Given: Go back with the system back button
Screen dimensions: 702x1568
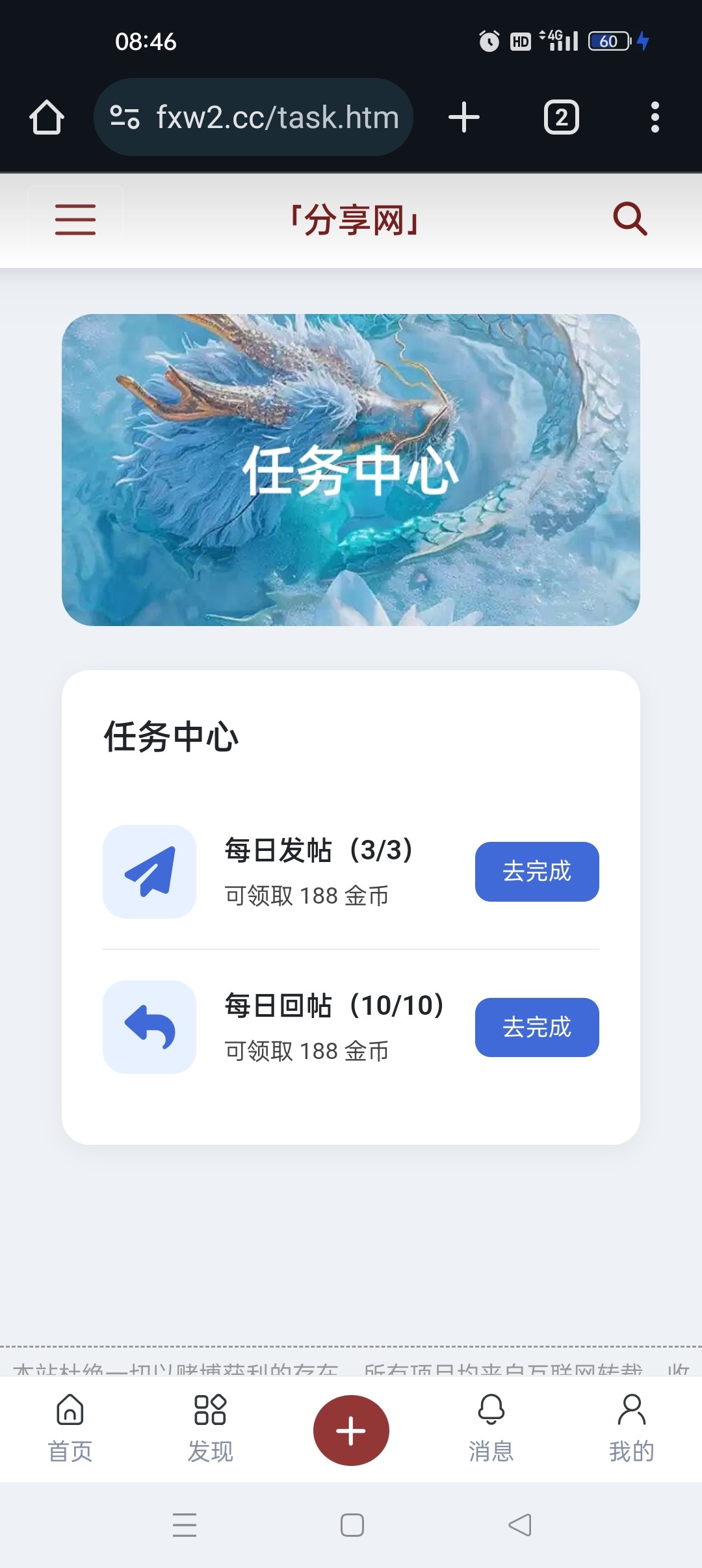Looking at the screenshot, I should (520, 1525).
